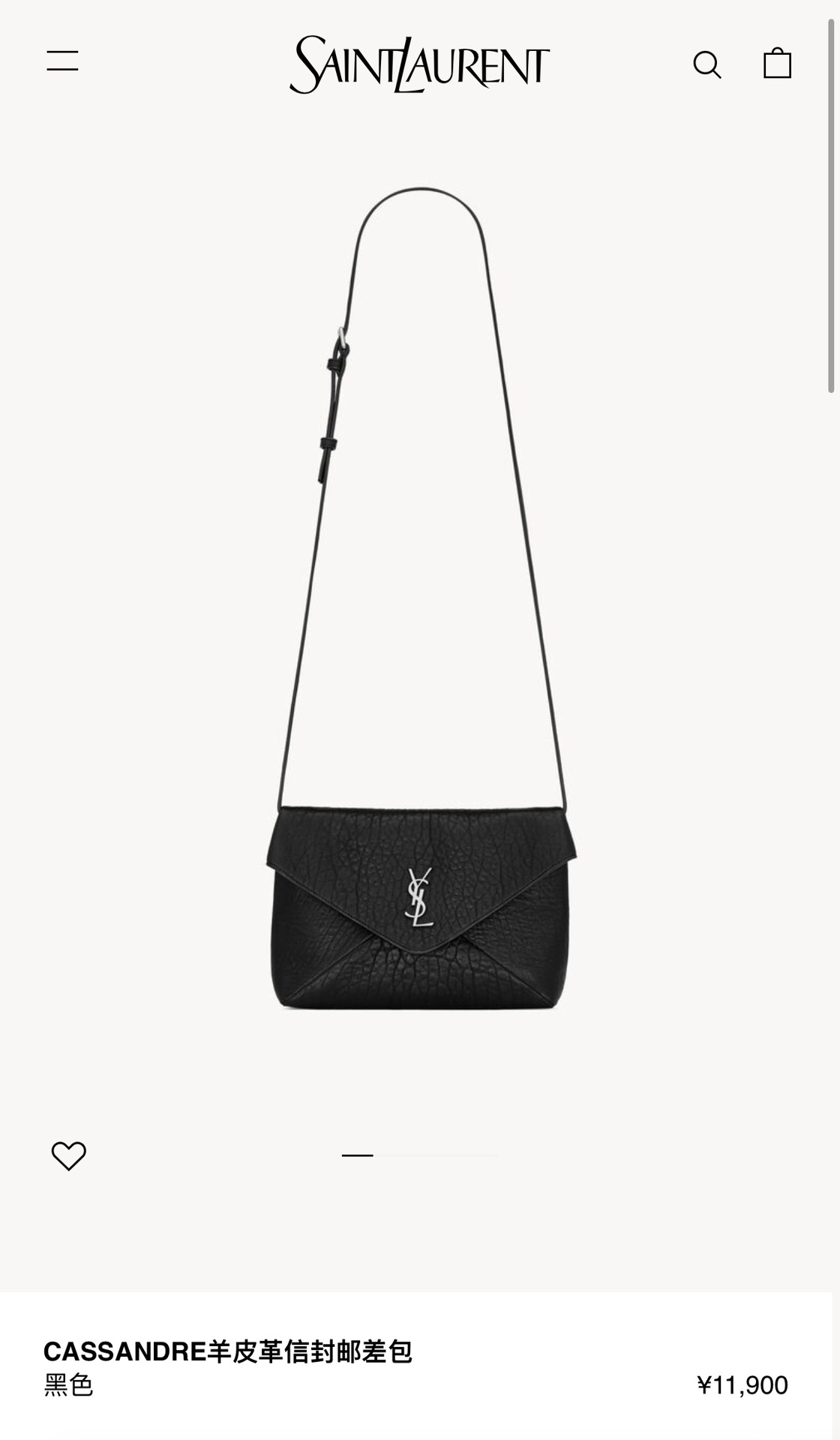The image size is (840, 1440).
Task: Open the search icon
Action: pyautogui.click(x=706, y=64)
